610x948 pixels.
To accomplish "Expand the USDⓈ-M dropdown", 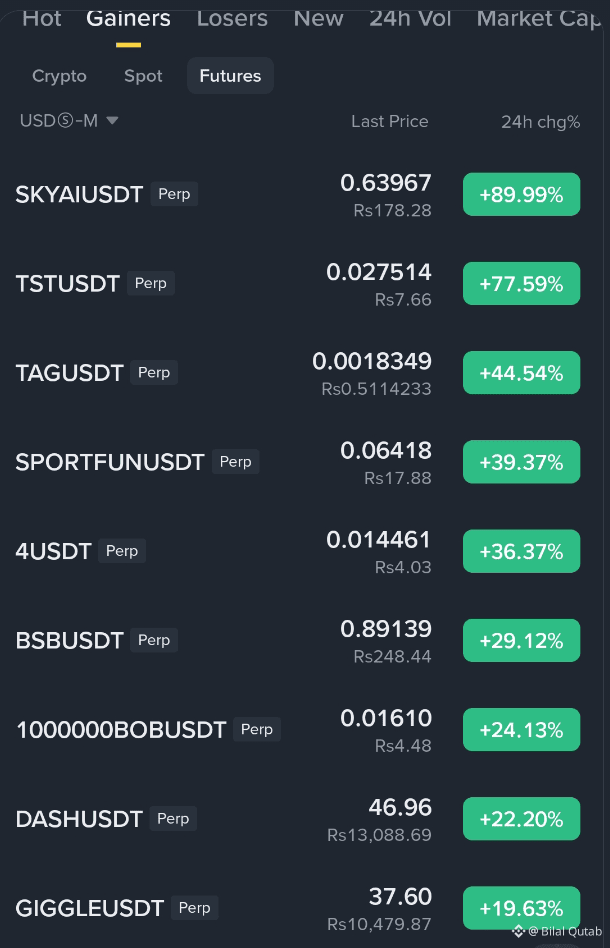I will [69, 121].
